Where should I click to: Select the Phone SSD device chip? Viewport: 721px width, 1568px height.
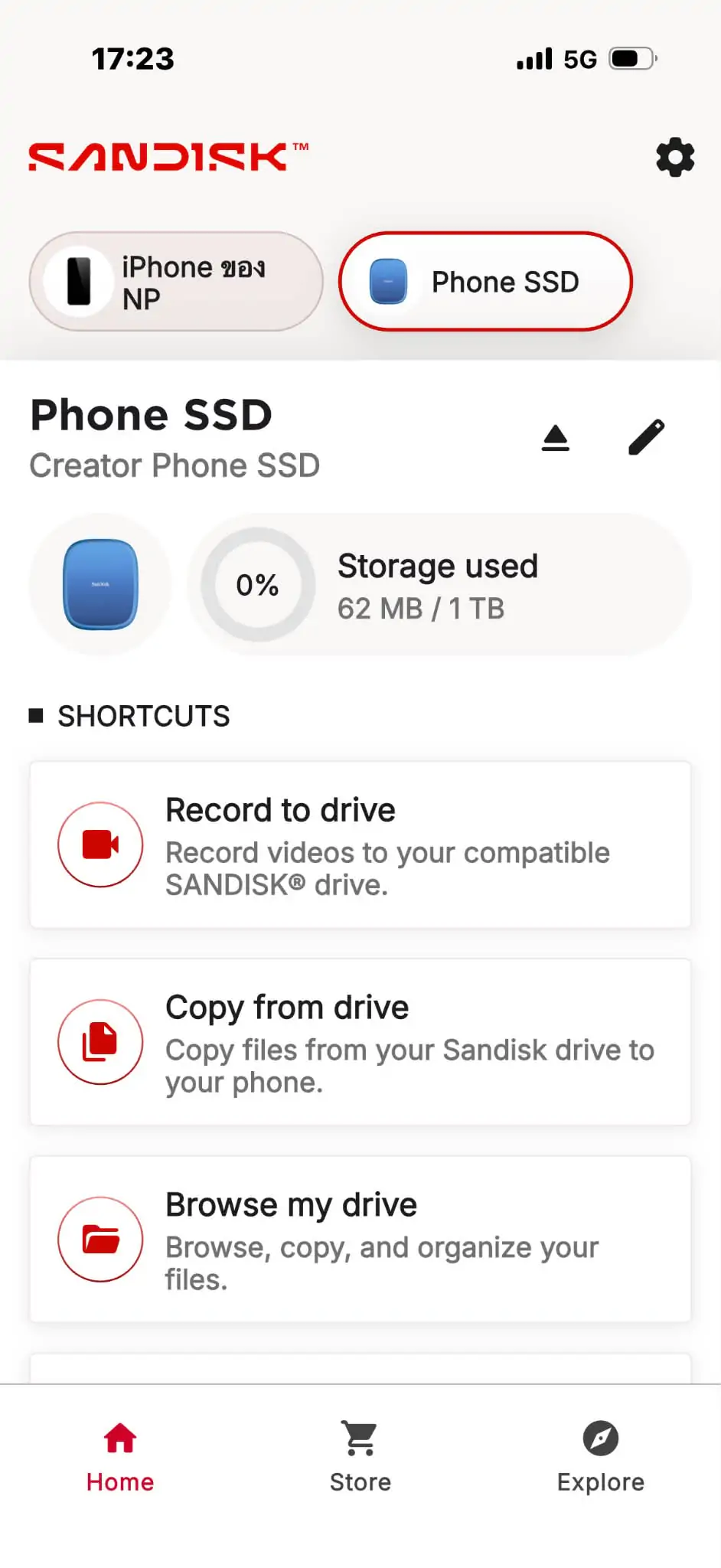(485, 282)
